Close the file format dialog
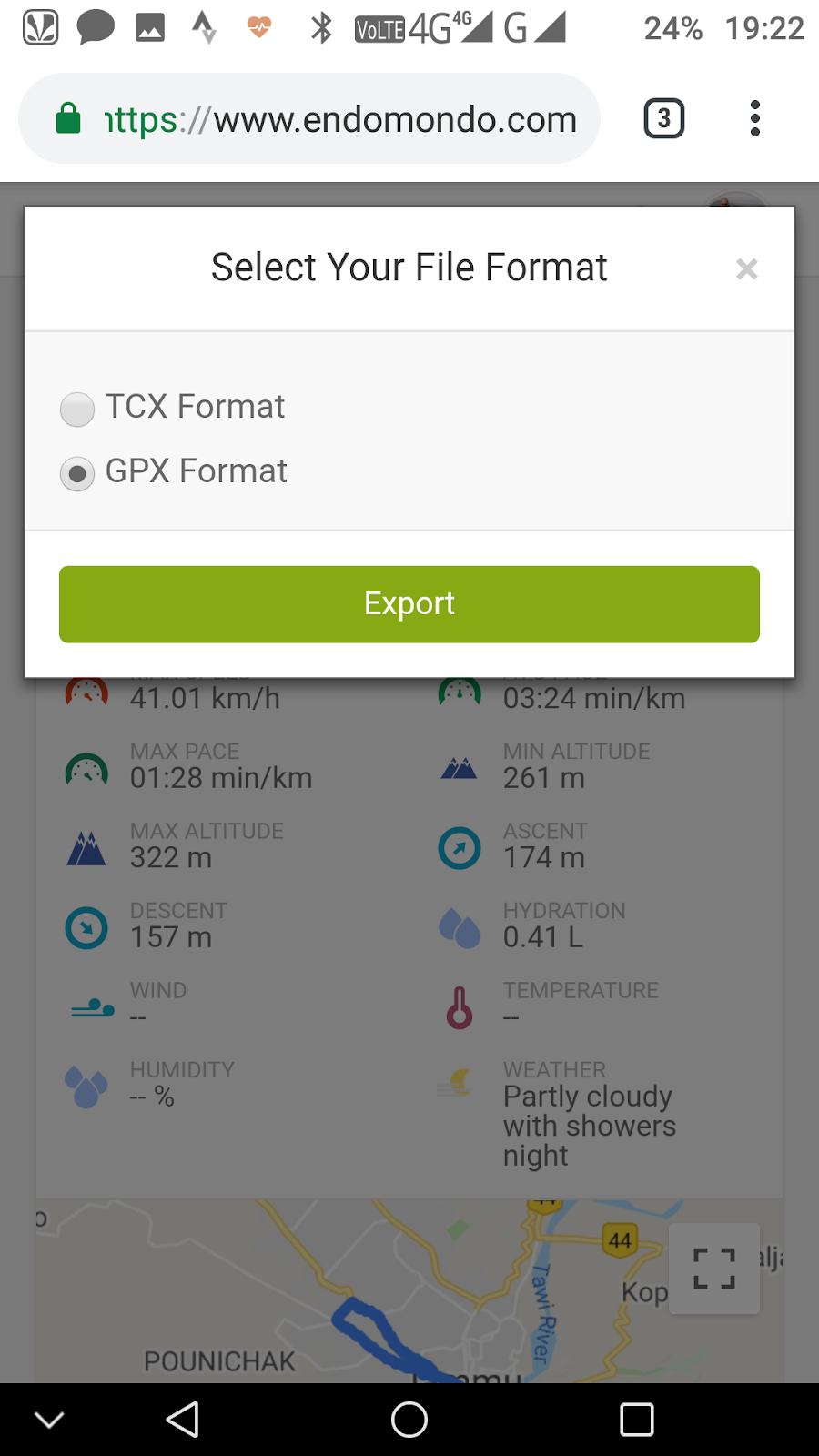Viewport: 819px width, 1456px height. 746,269
